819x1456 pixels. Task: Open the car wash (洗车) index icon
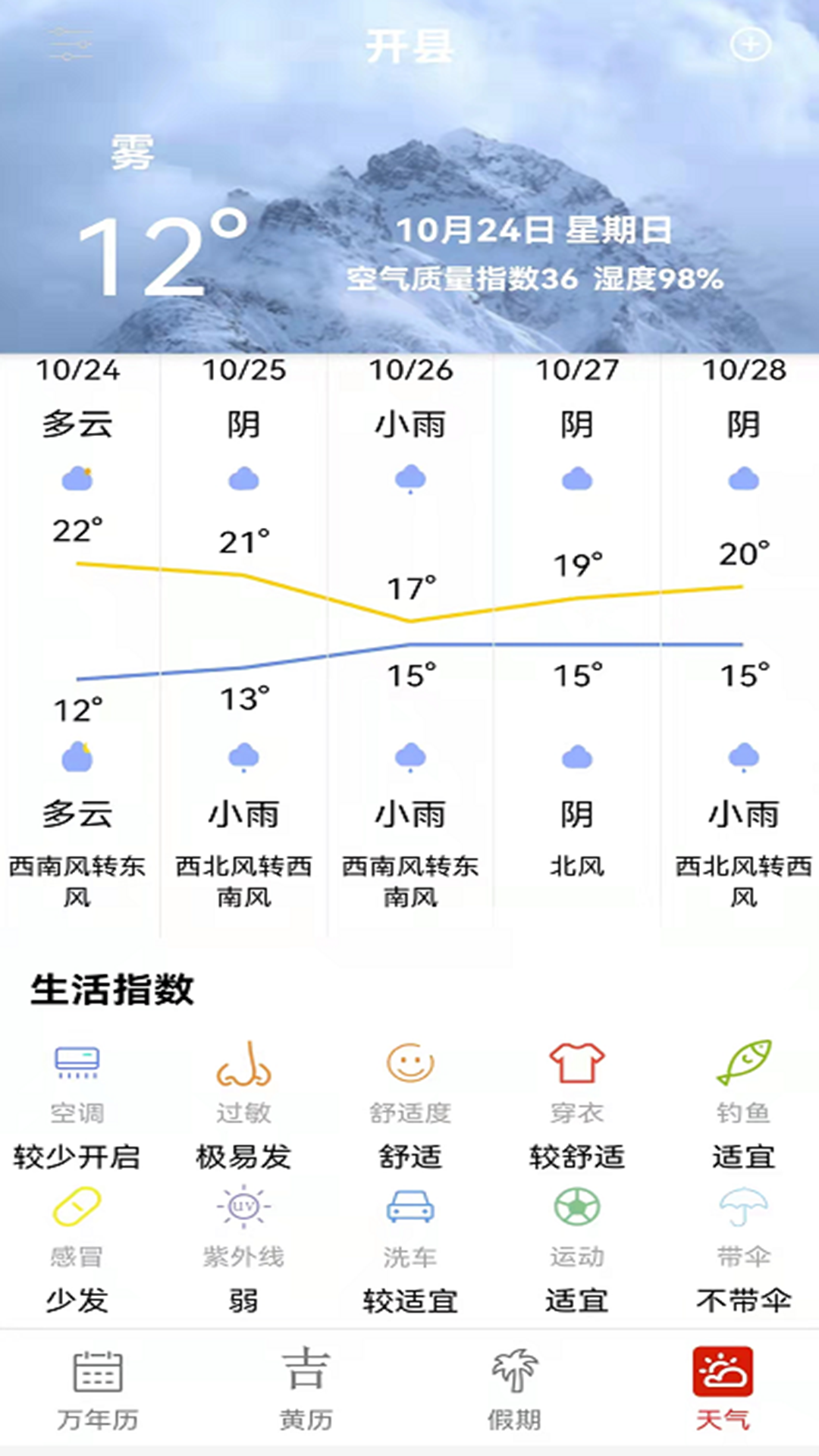click(409, 1206)
